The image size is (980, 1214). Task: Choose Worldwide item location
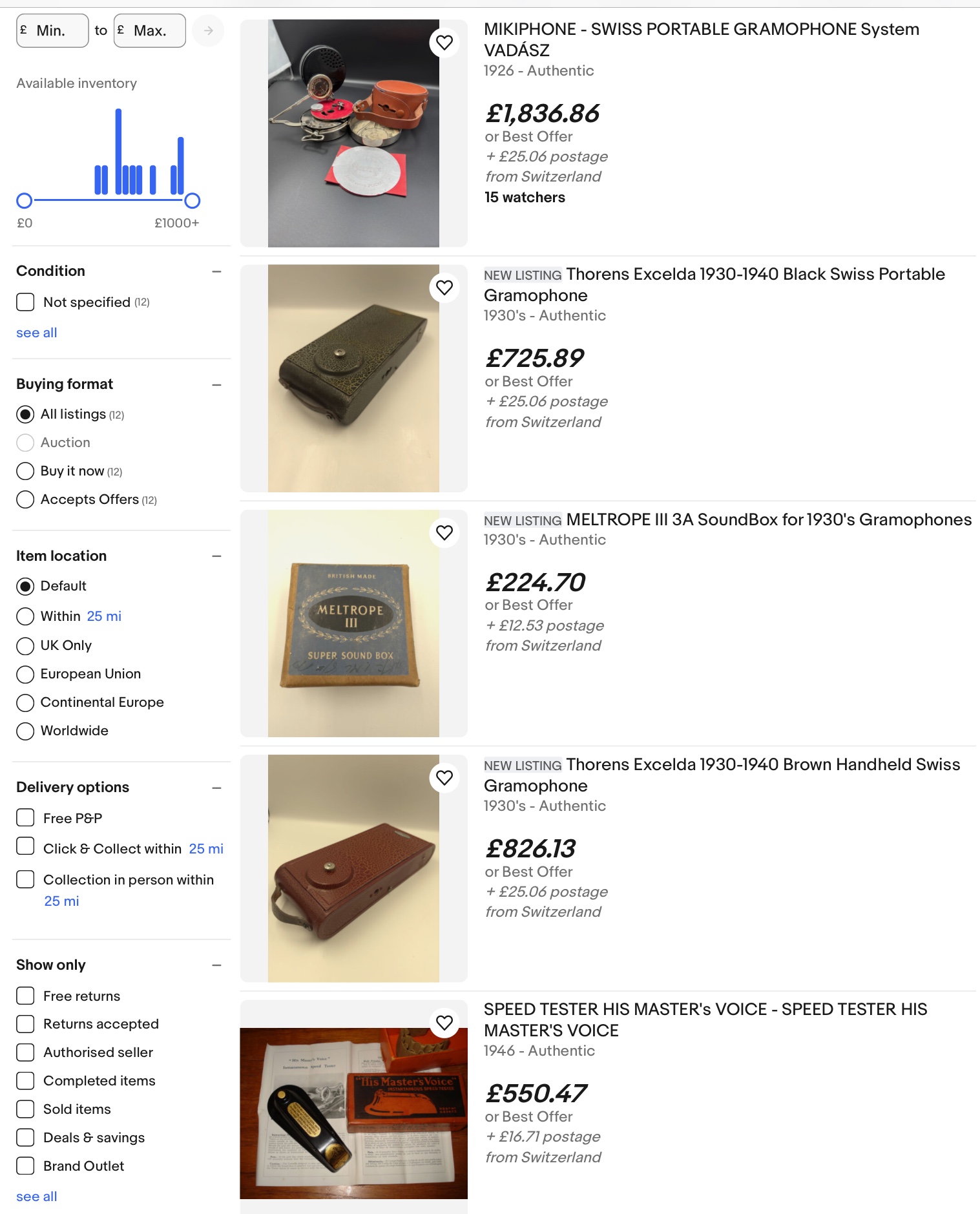pos(25,731)
